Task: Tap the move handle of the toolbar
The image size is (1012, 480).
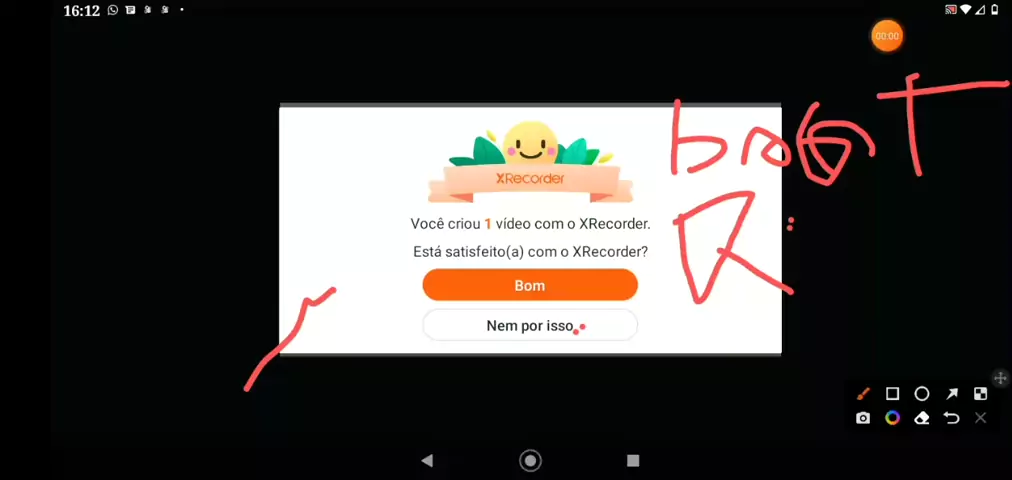Action: tap(1000, 379)
